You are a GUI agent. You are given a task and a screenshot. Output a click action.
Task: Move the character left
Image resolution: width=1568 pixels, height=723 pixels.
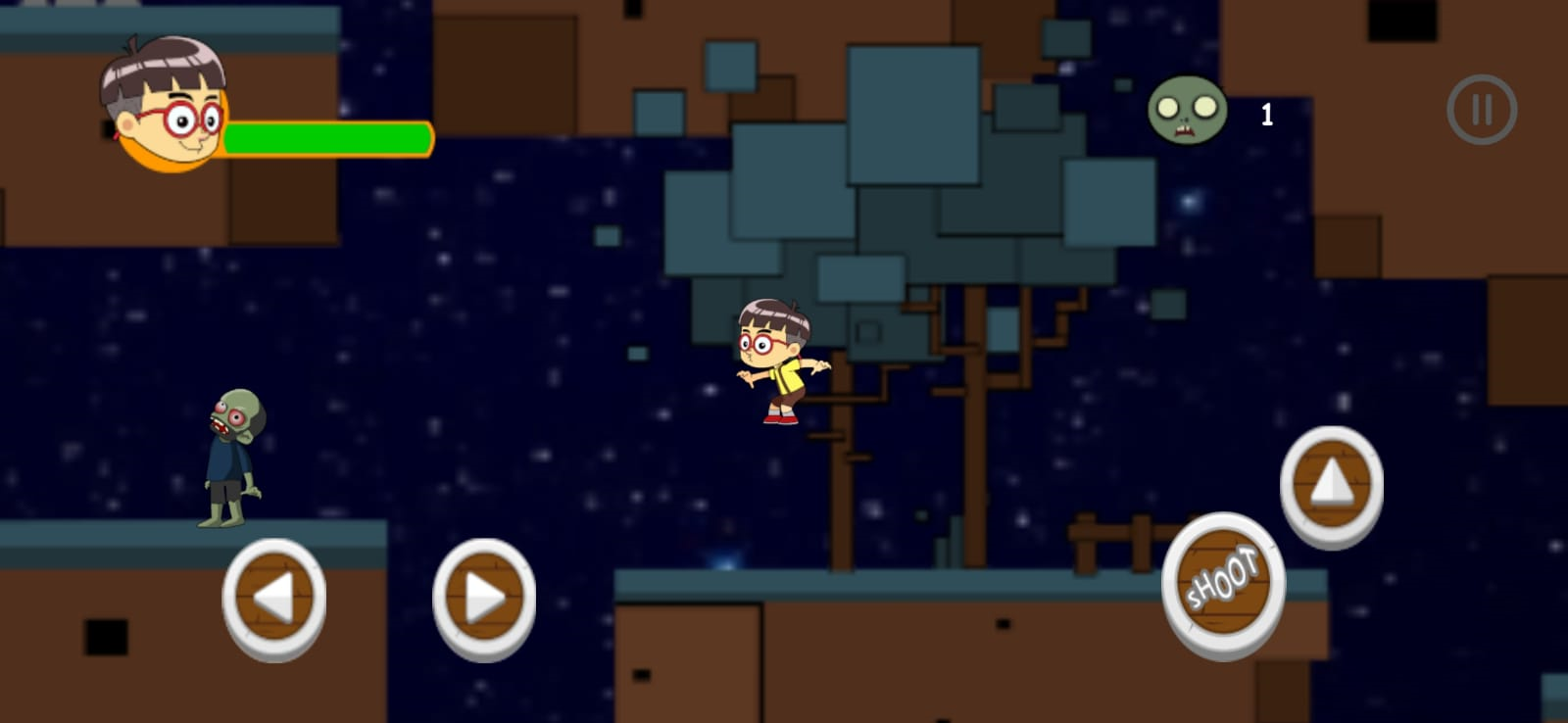coord(274,597)
